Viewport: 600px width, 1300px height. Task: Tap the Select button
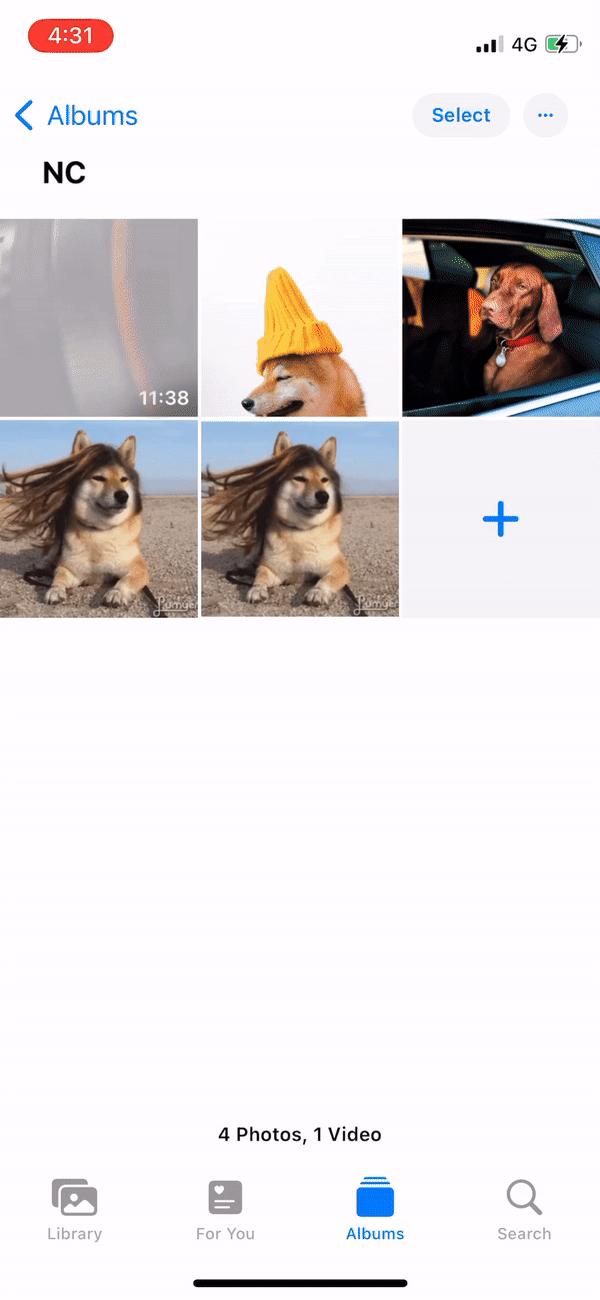(x=461, y=116)
